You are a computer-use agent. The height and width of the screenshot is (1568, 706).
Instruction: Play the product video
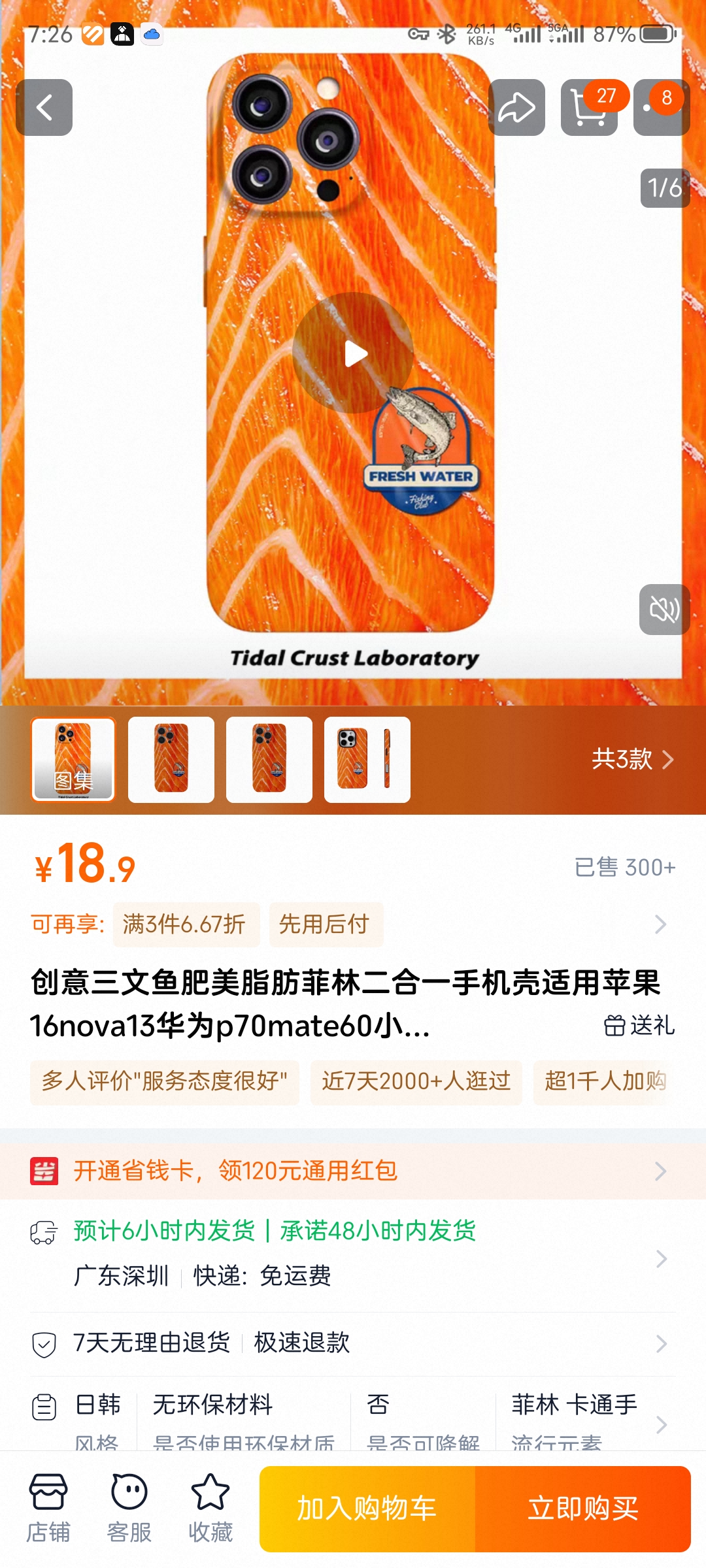click(x=353, y=353)
